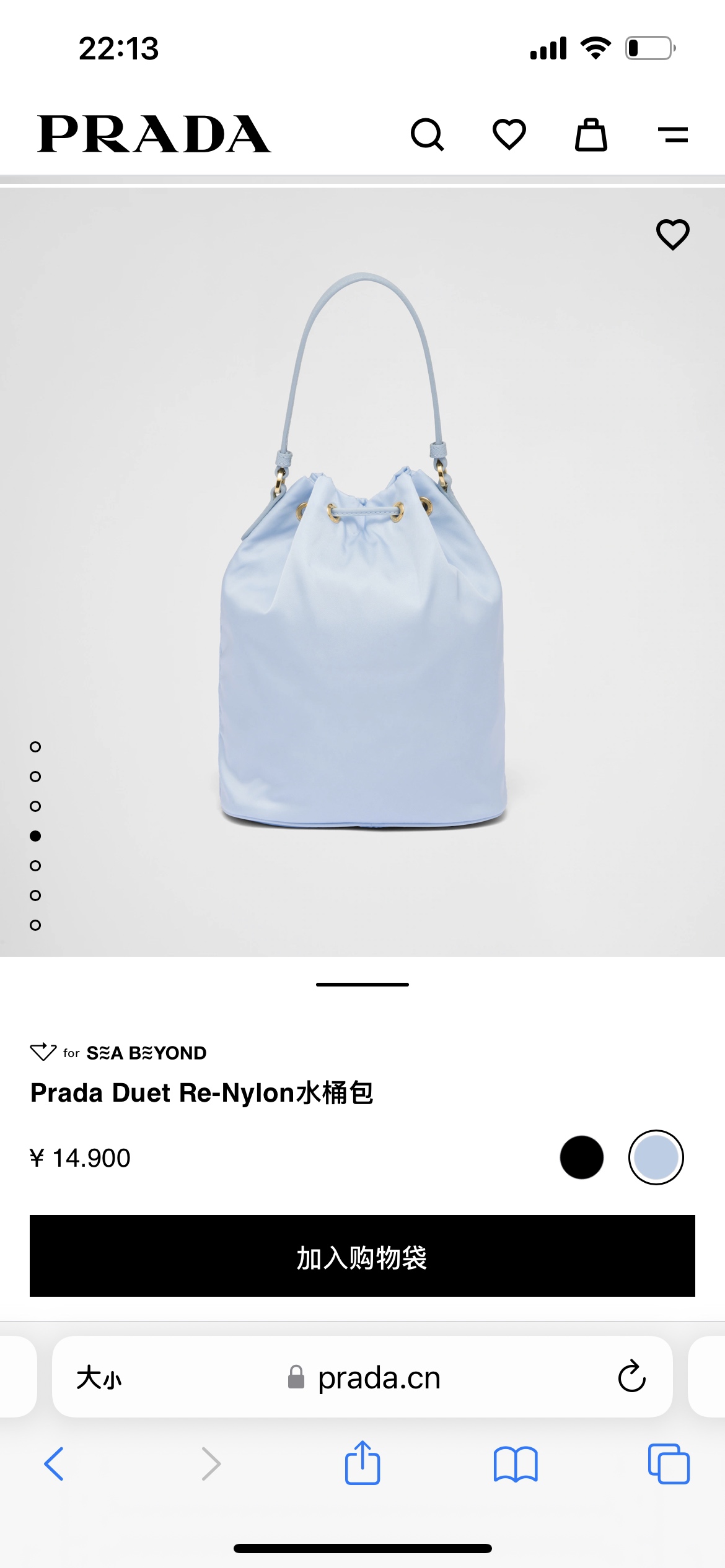Open the shopping bag

(591, 134)
